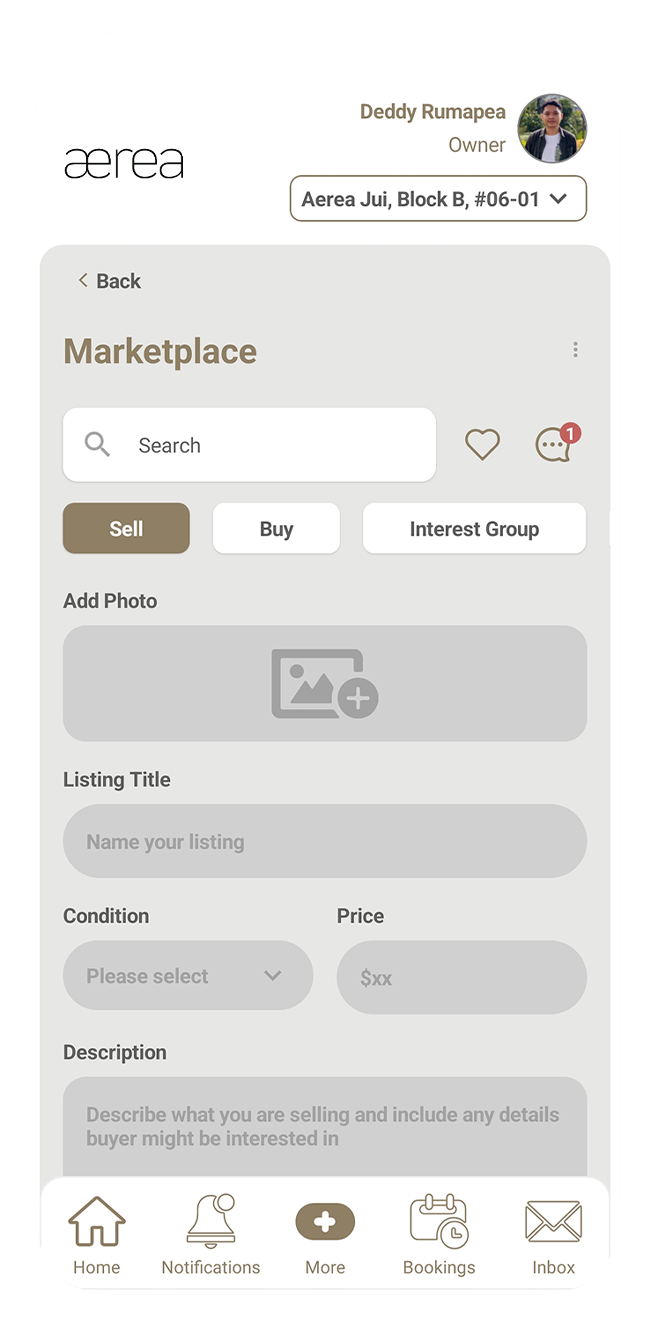Tap the Price field
The image size is (656, 1326).
click(461, 978)
